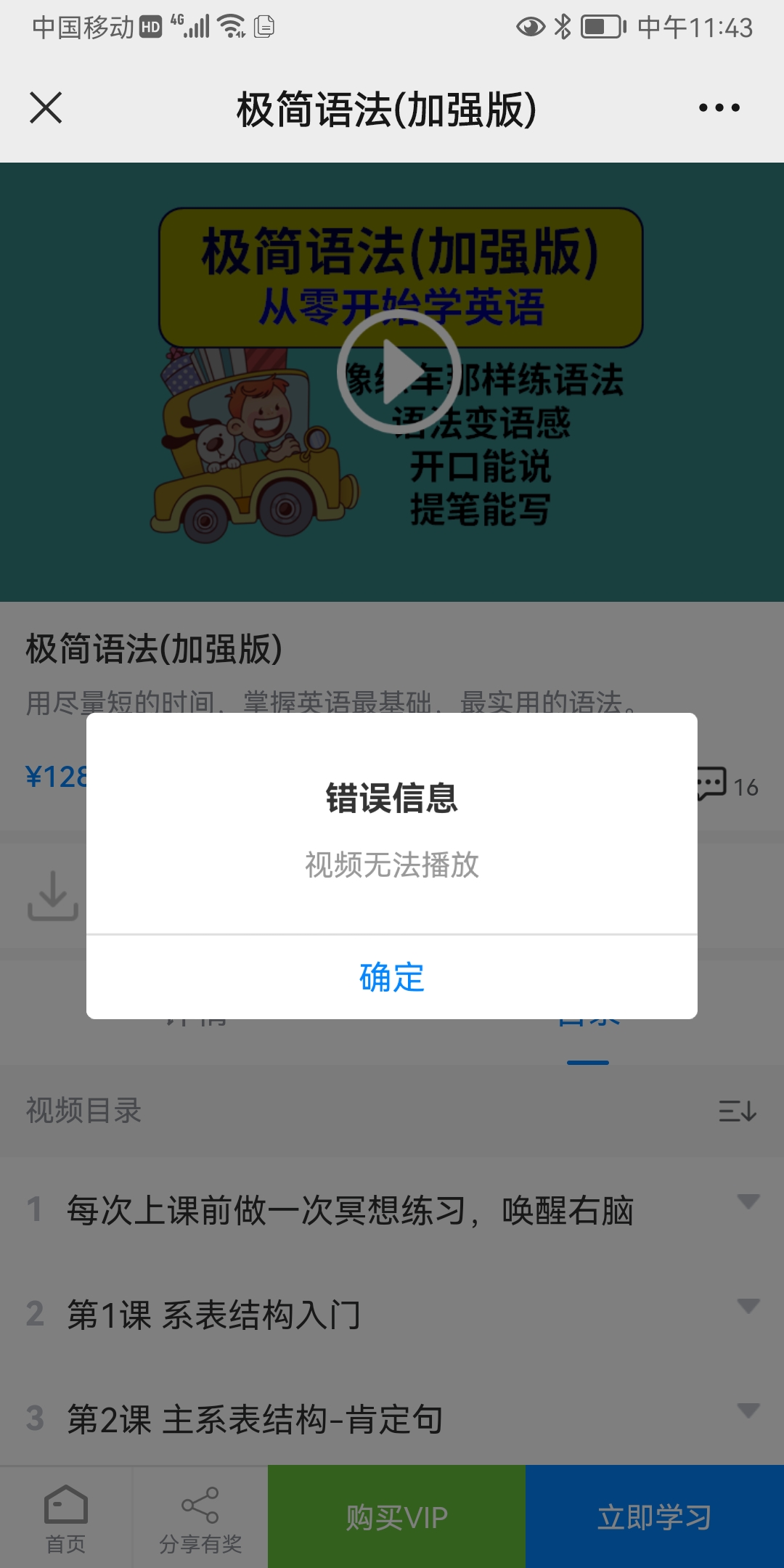Start learning with 立即学习

pyautogui.click(x=655, y=1517)
